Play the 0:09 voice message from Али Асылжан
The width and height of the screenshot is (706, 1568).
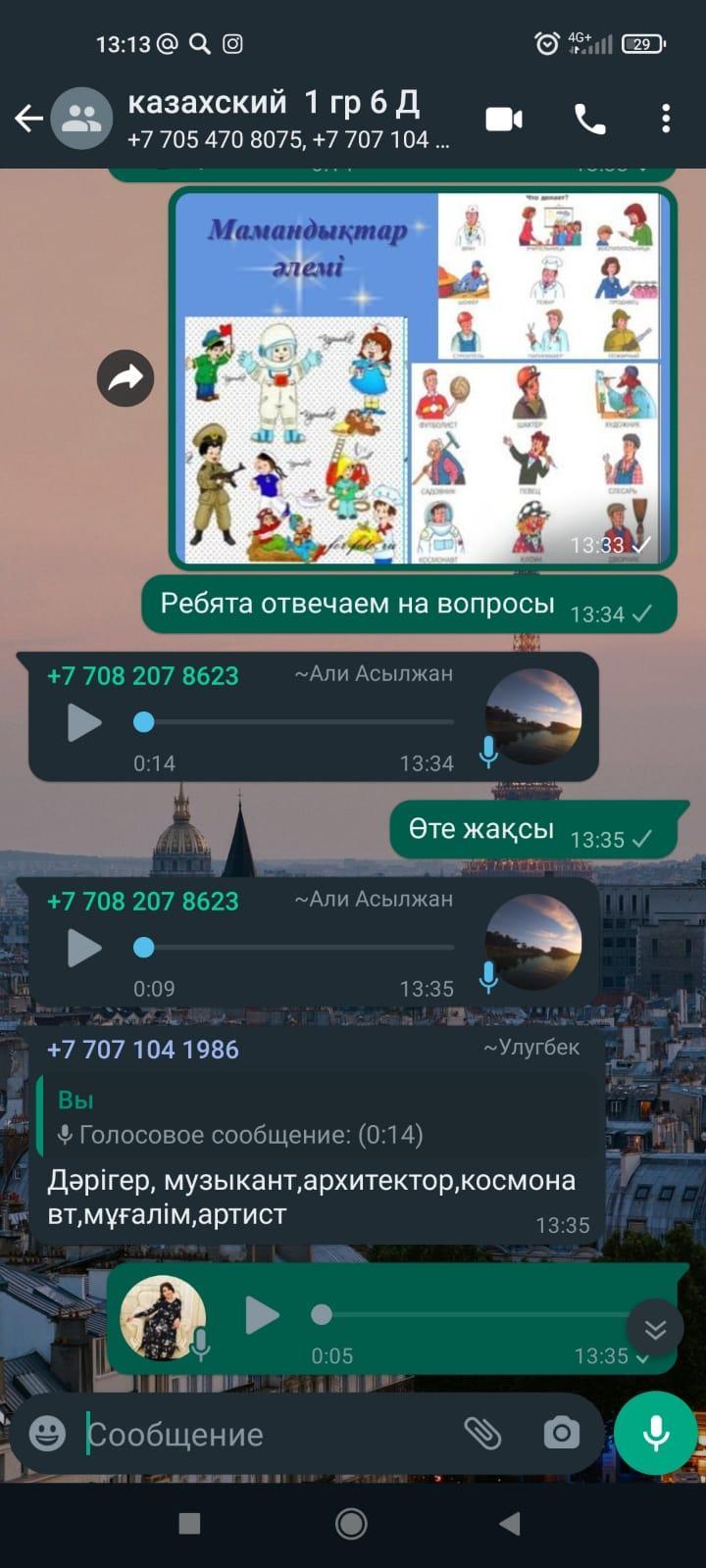[84, 948]
